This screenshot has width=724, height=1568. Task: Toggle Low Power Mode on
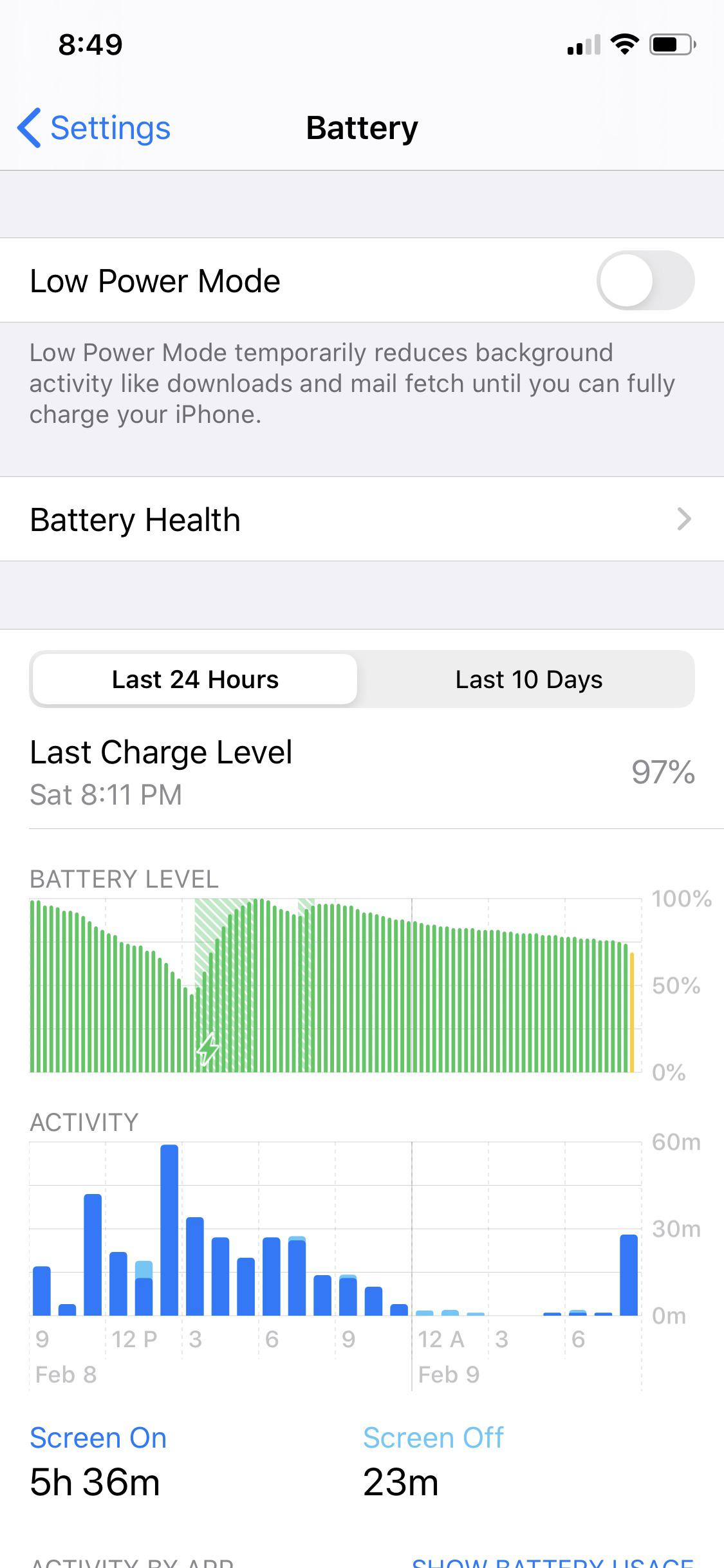point(647,281)
